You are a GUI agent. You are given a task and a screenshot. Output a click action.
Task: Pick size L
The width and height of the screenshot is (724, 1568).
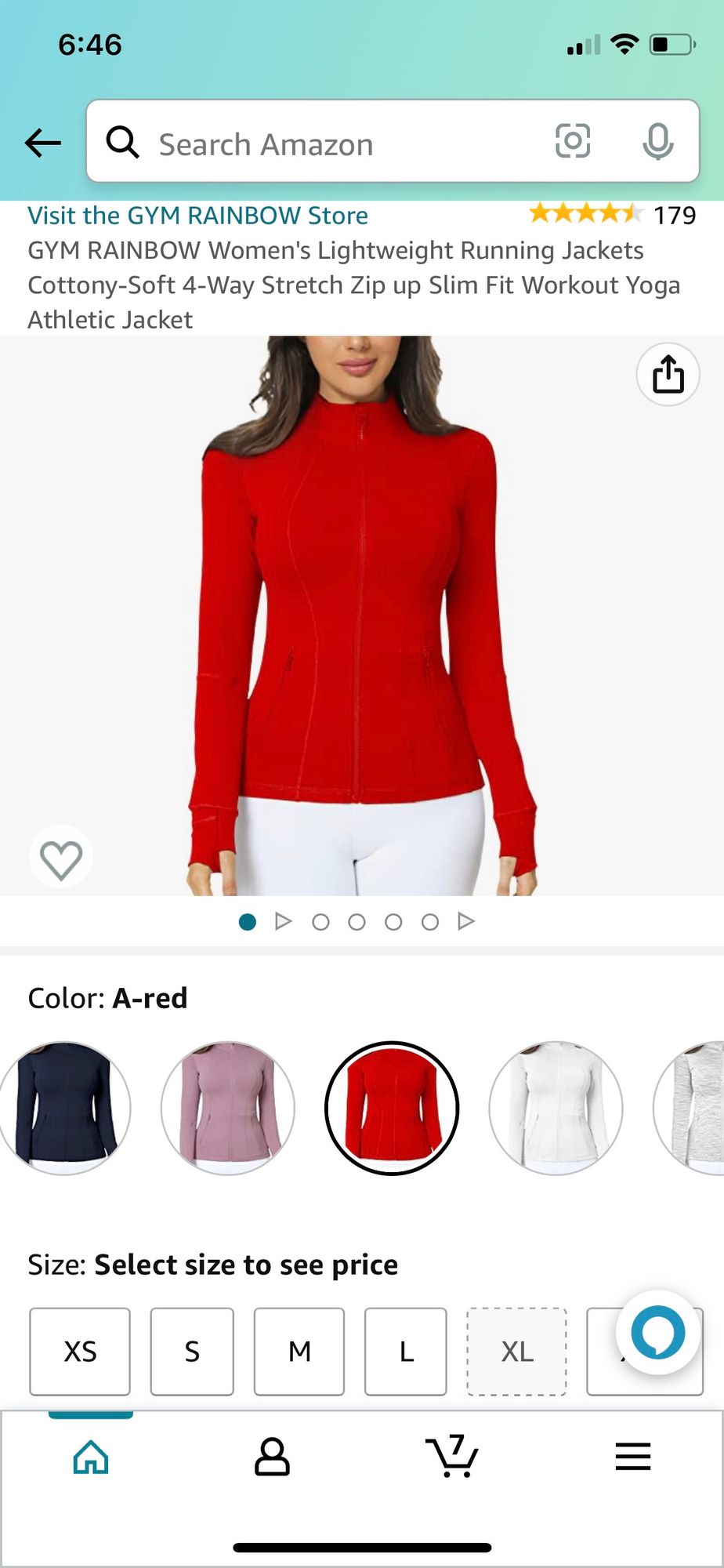click(x=406, y=1351)
